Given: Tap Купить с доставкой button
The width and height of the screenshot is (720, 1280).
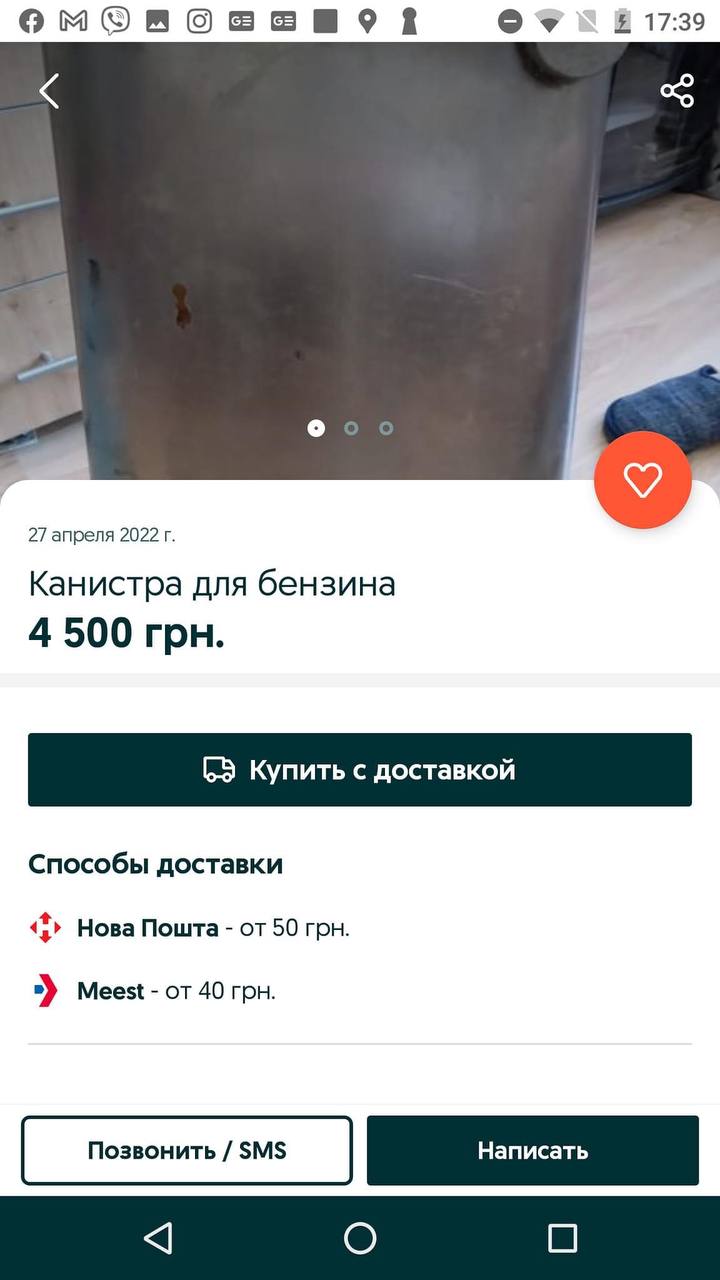Looking at the screenshot, I should point(360,770).
